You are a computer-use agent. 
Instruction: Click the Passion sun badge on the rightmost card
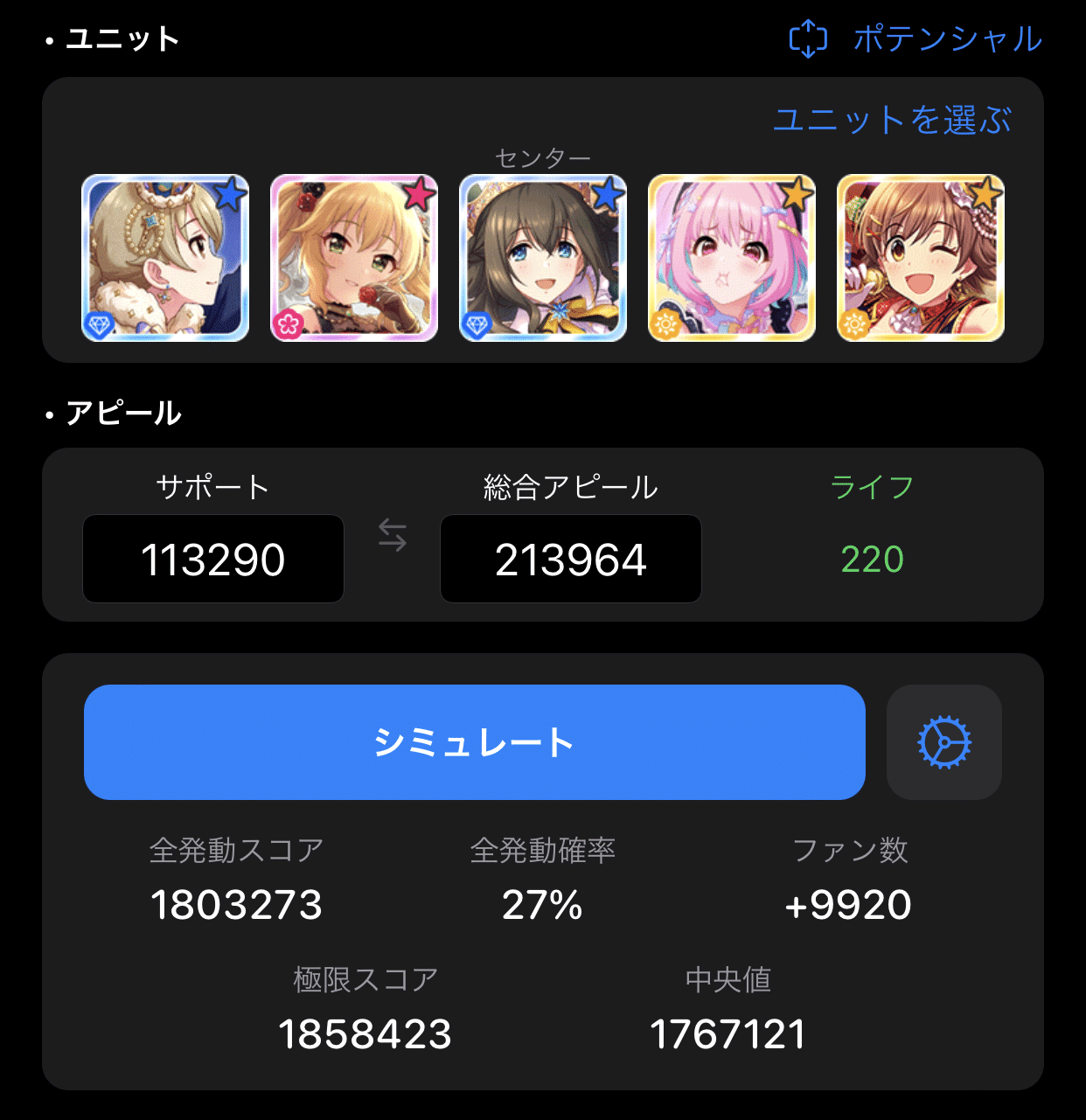tap(854, 324)
